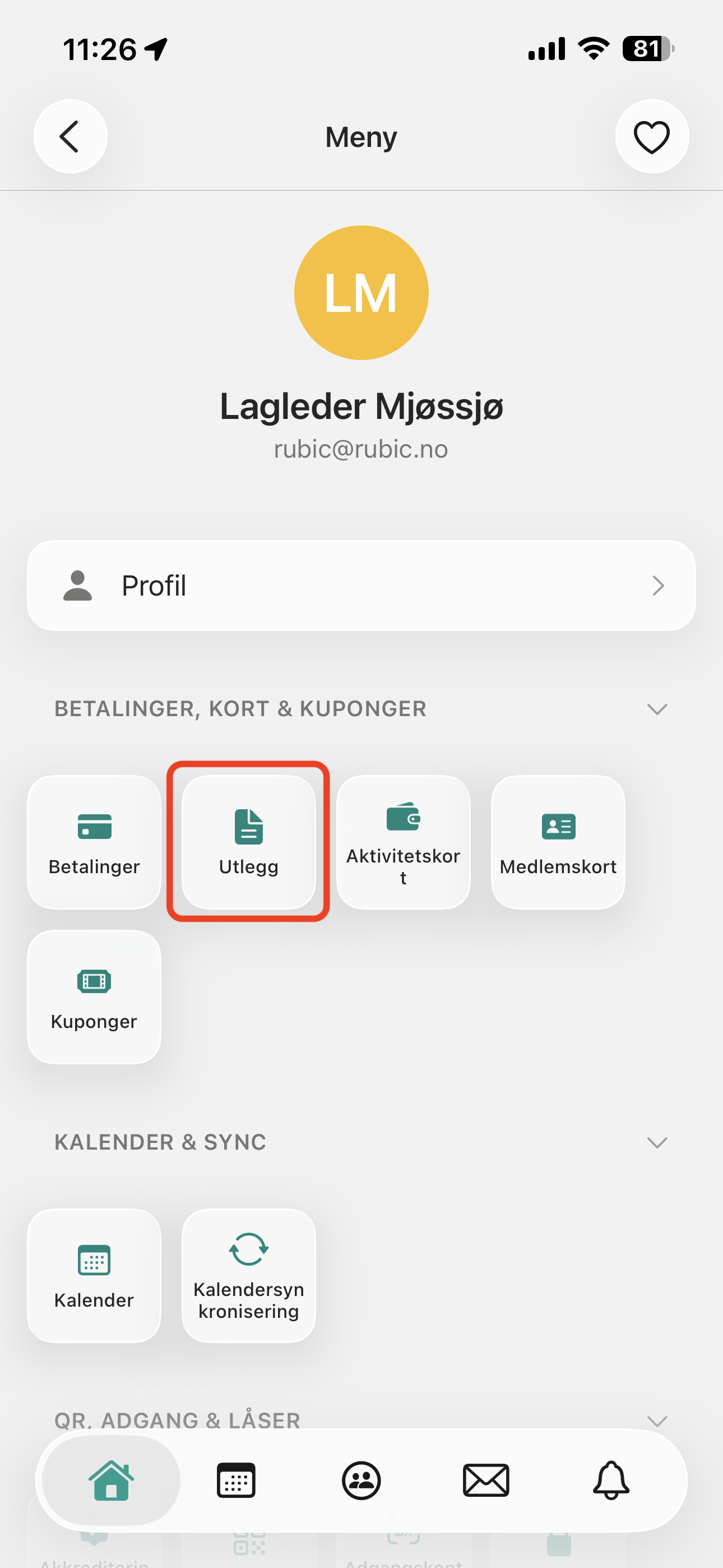
Task: Go back using the arrow button
Action: 71,136
